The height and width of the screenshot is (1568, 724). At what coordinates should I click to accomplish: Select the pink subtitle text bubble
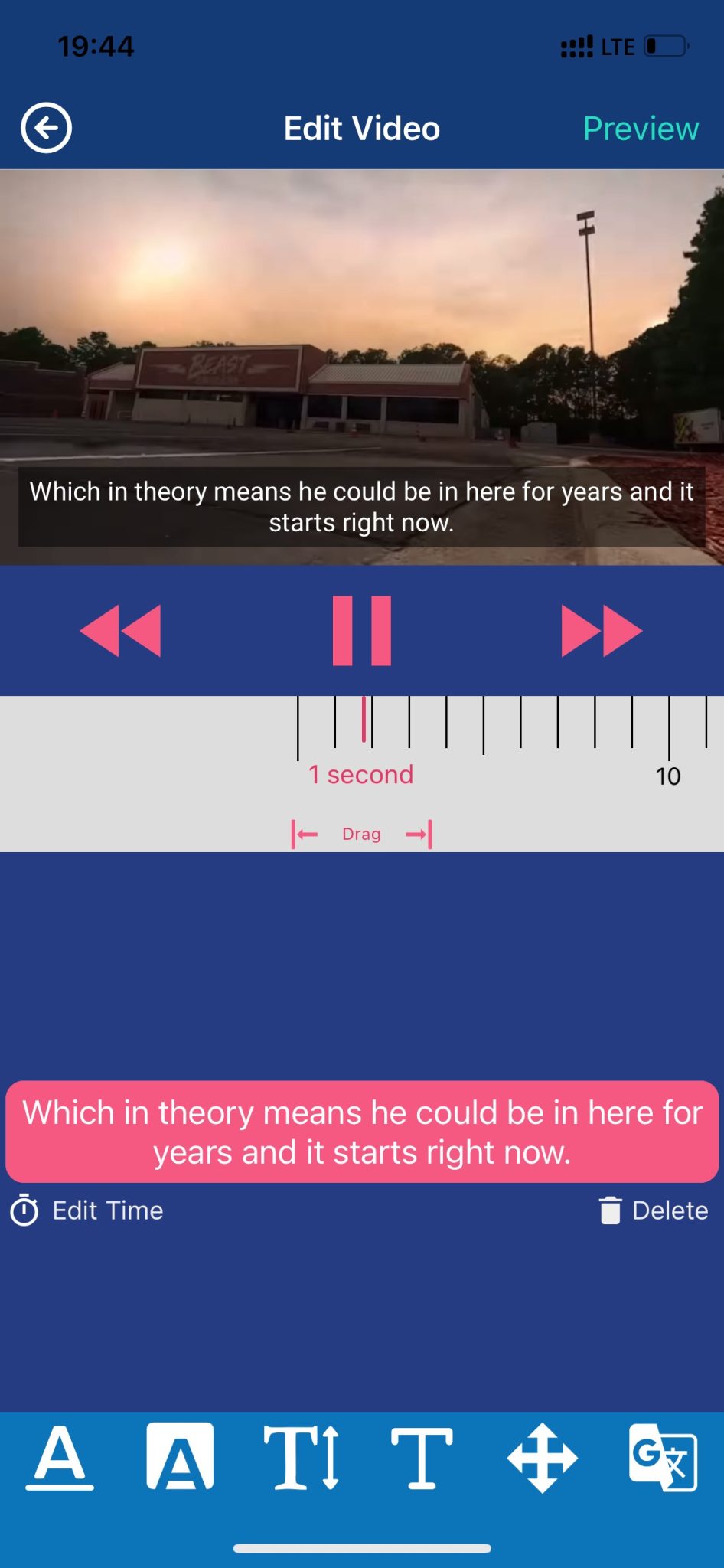point(361,1131)
